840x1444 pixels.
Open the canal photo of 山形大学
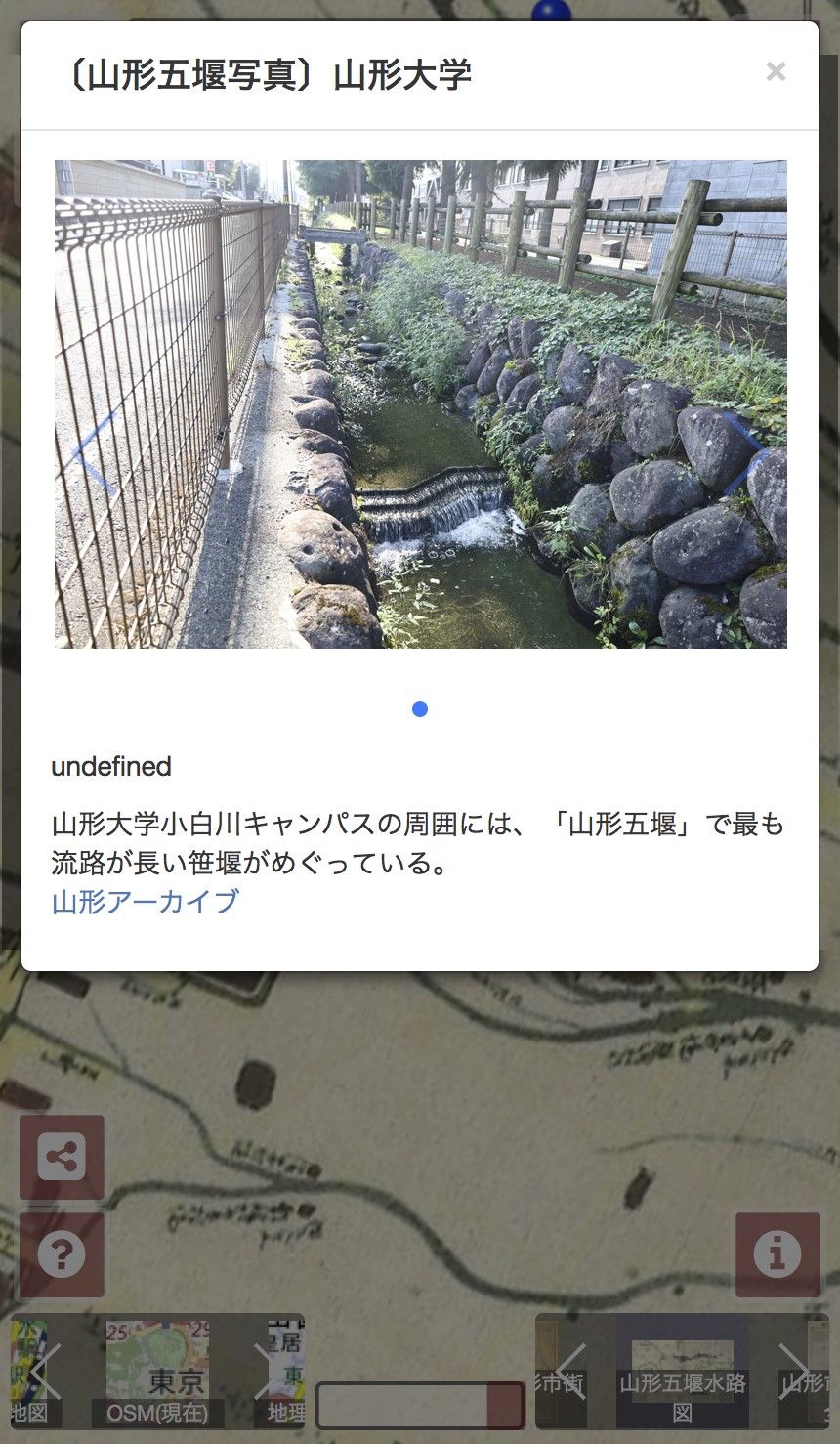pos(420,403)
